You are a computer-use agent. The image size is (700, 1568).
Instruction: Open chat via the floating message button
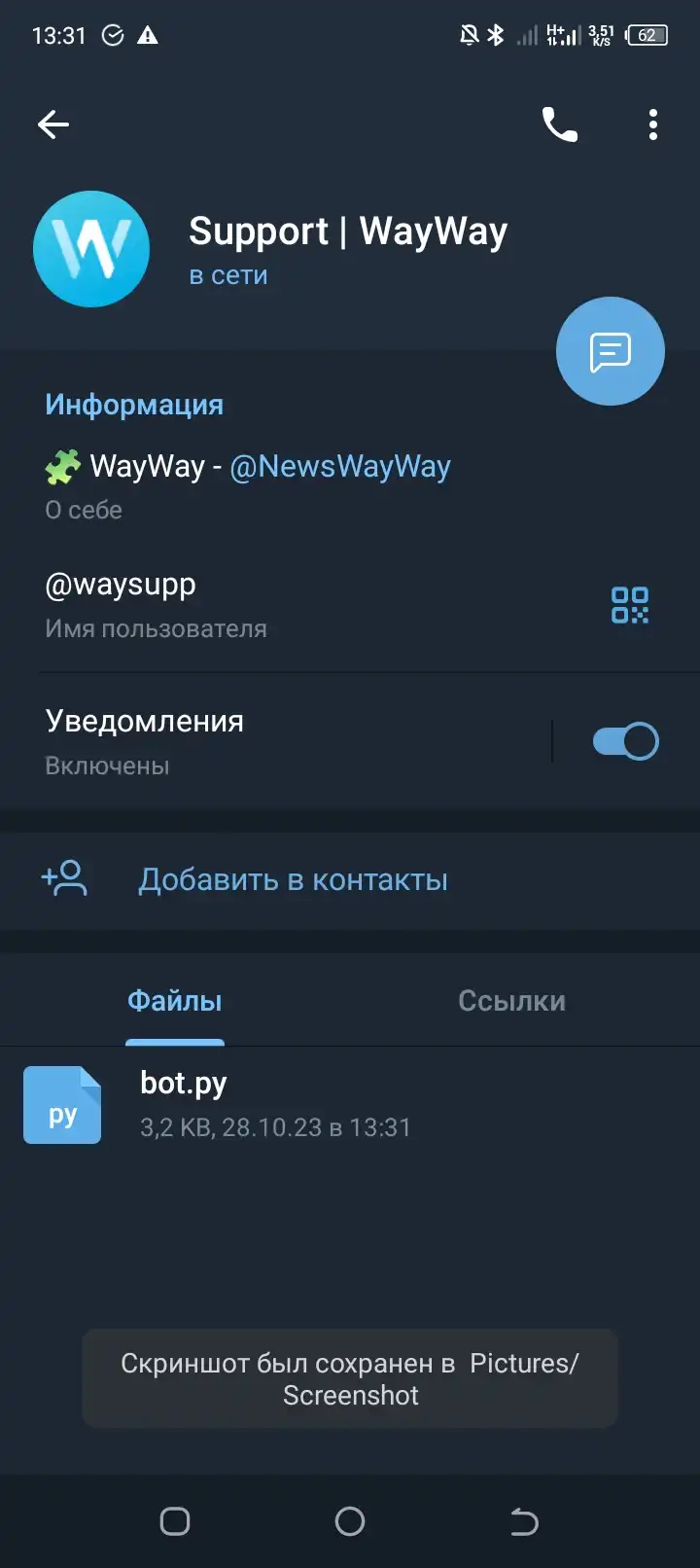pyautogui.click(x=611, y=351)
